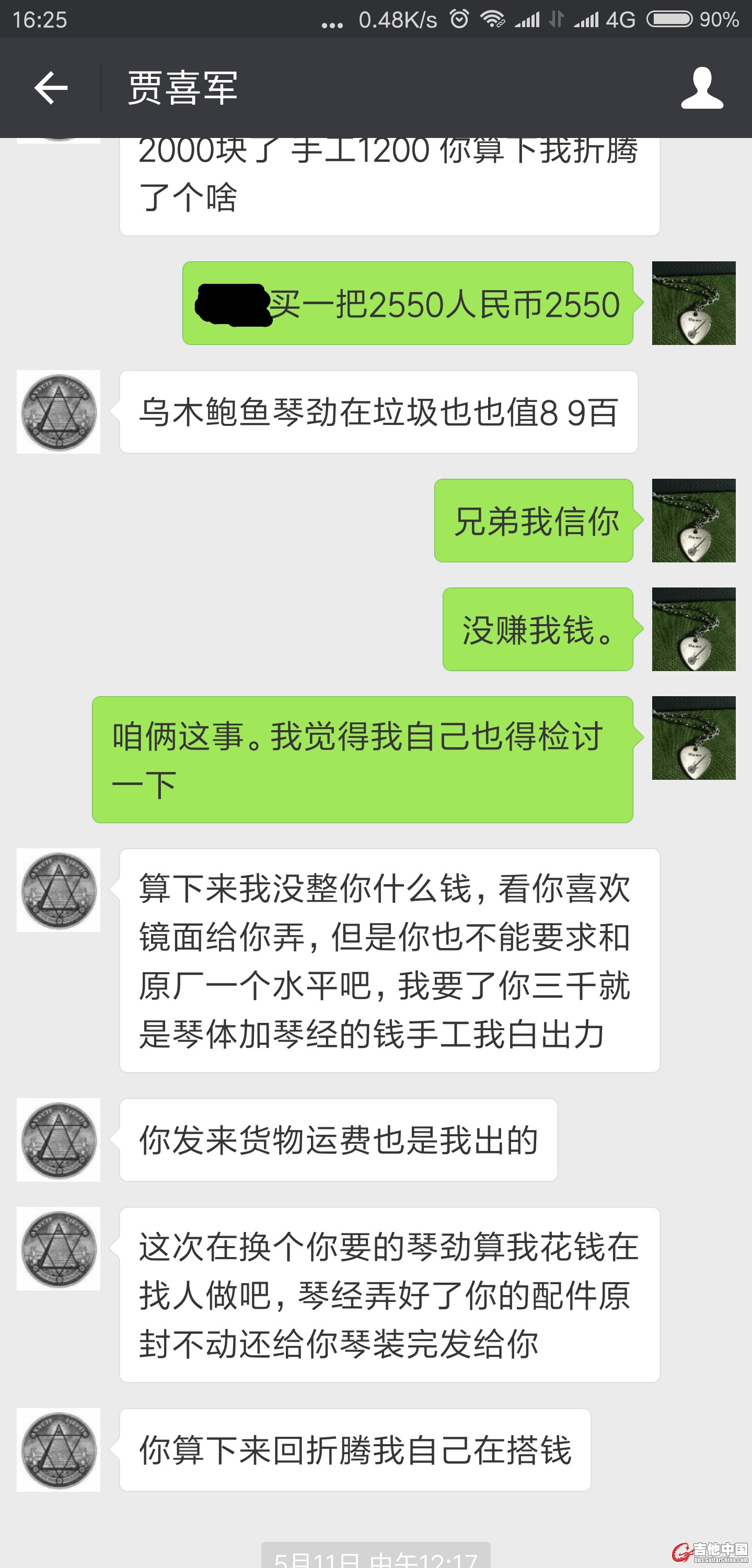
Task: Open my avatar beside "没赚我钱。"
Action: [693, 629]
